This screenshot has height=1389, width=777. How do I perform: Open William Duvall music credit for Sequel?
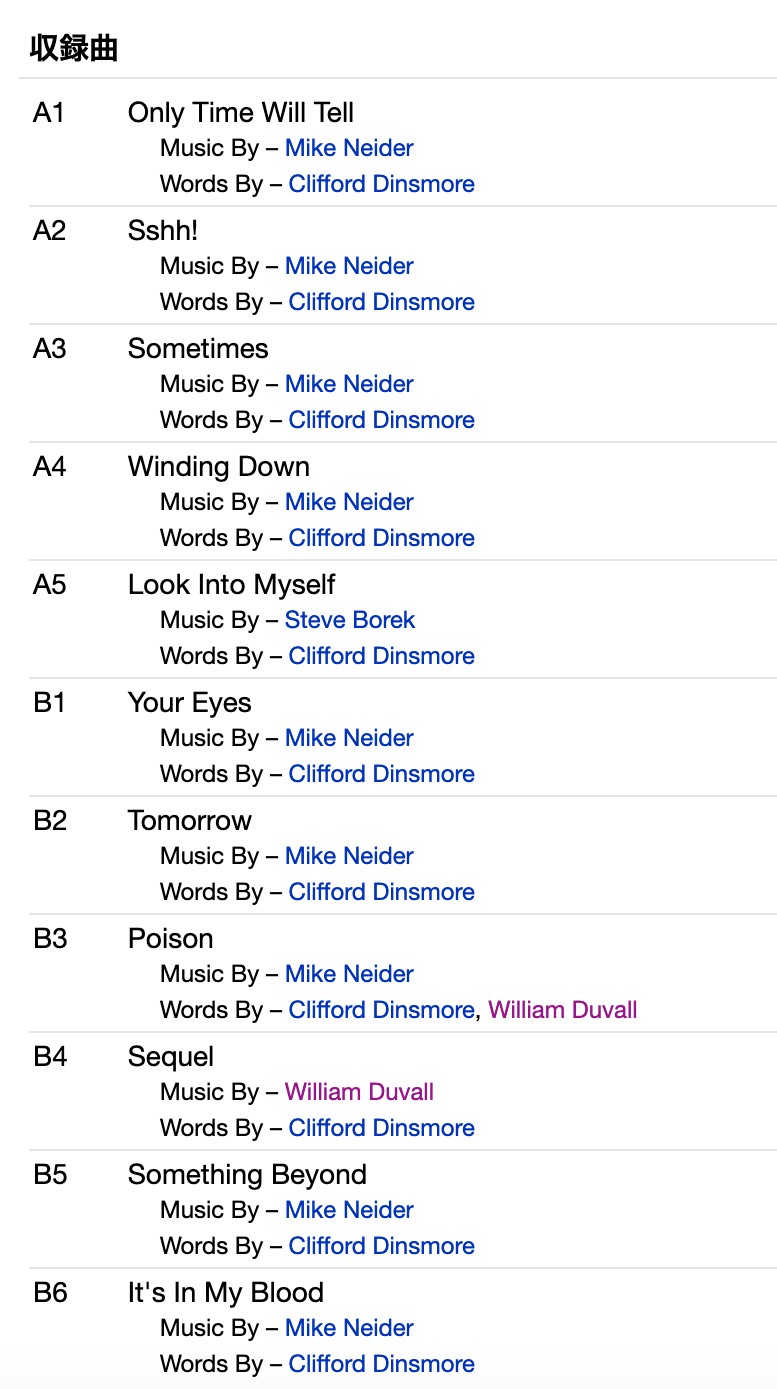coord(359,1092)
